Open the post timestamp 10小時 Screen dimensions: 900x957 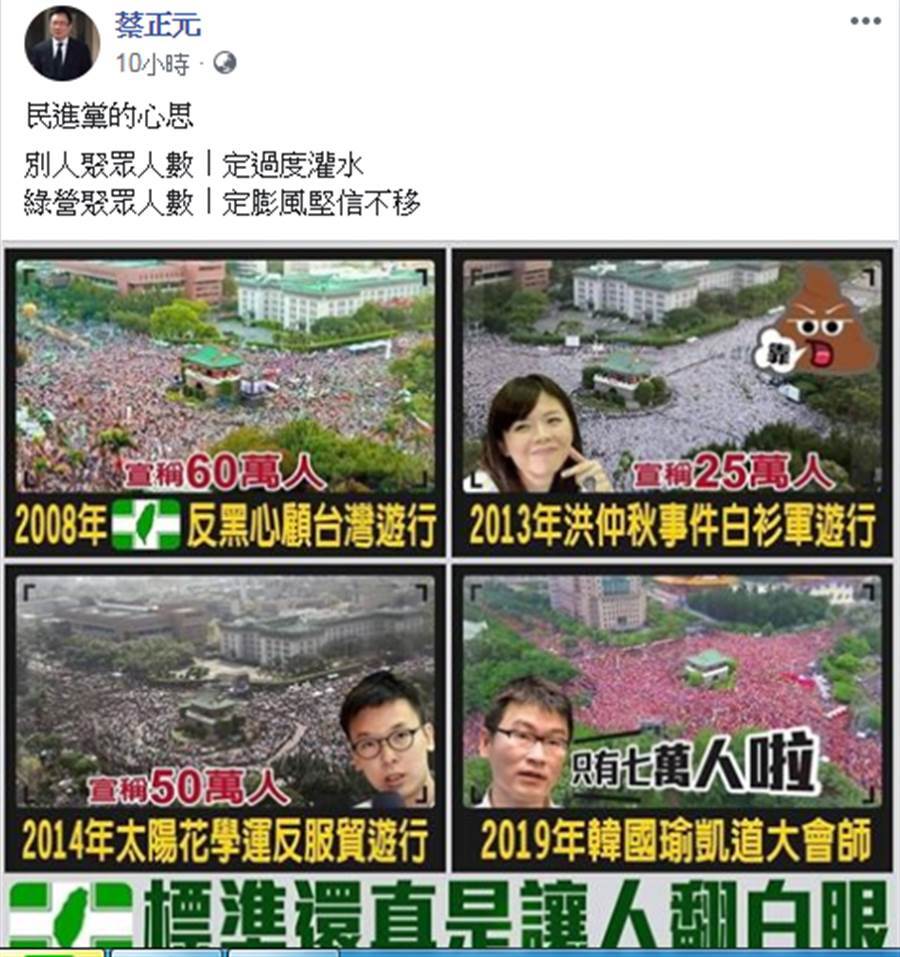tap(152, 65)
